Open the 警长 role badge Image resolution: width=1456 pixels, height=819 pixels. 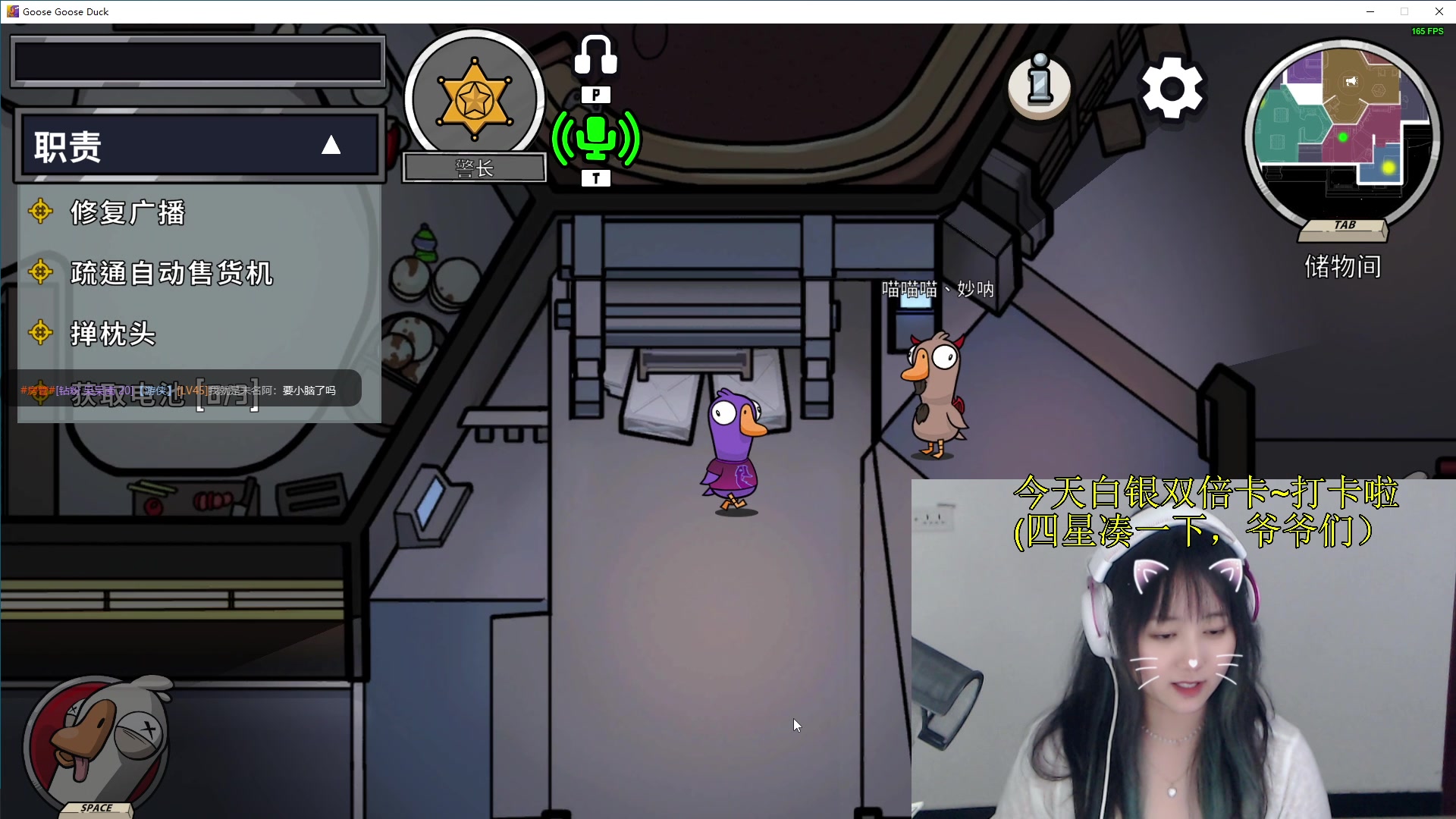[x=475, y=99]
